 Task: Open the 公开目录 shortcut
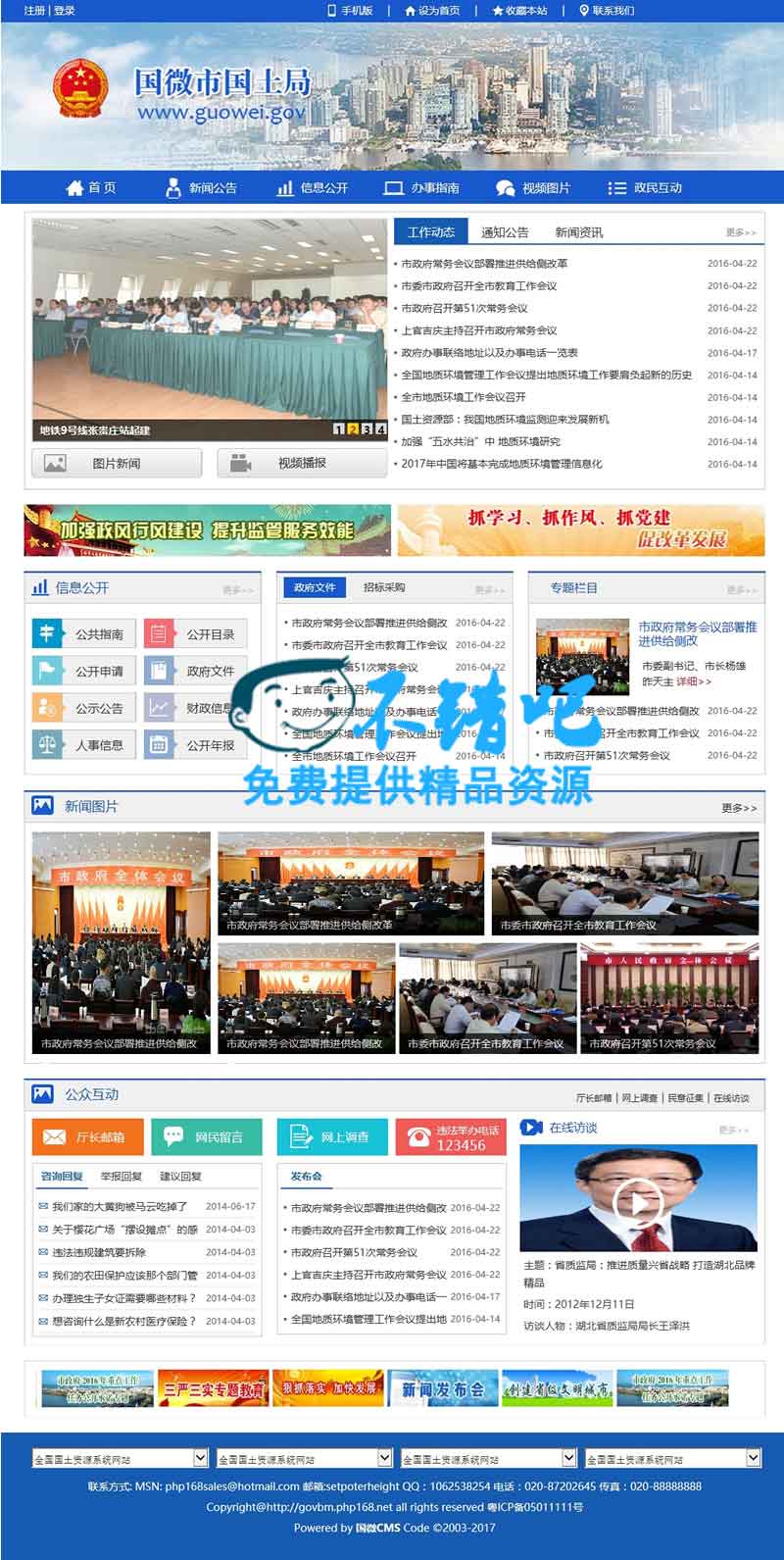(196, 634)
